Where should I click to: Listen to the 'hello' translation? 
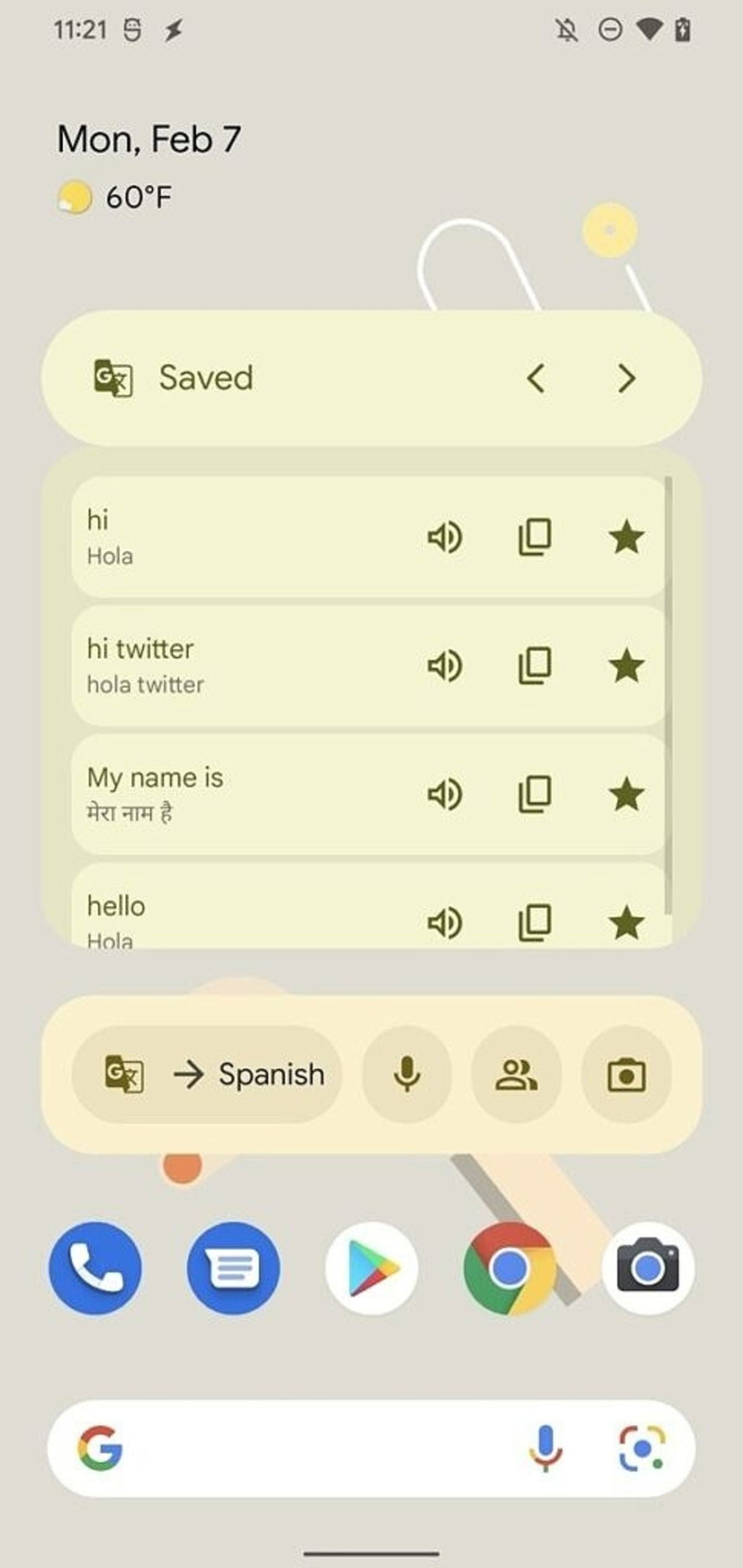[x=445, y=923]
